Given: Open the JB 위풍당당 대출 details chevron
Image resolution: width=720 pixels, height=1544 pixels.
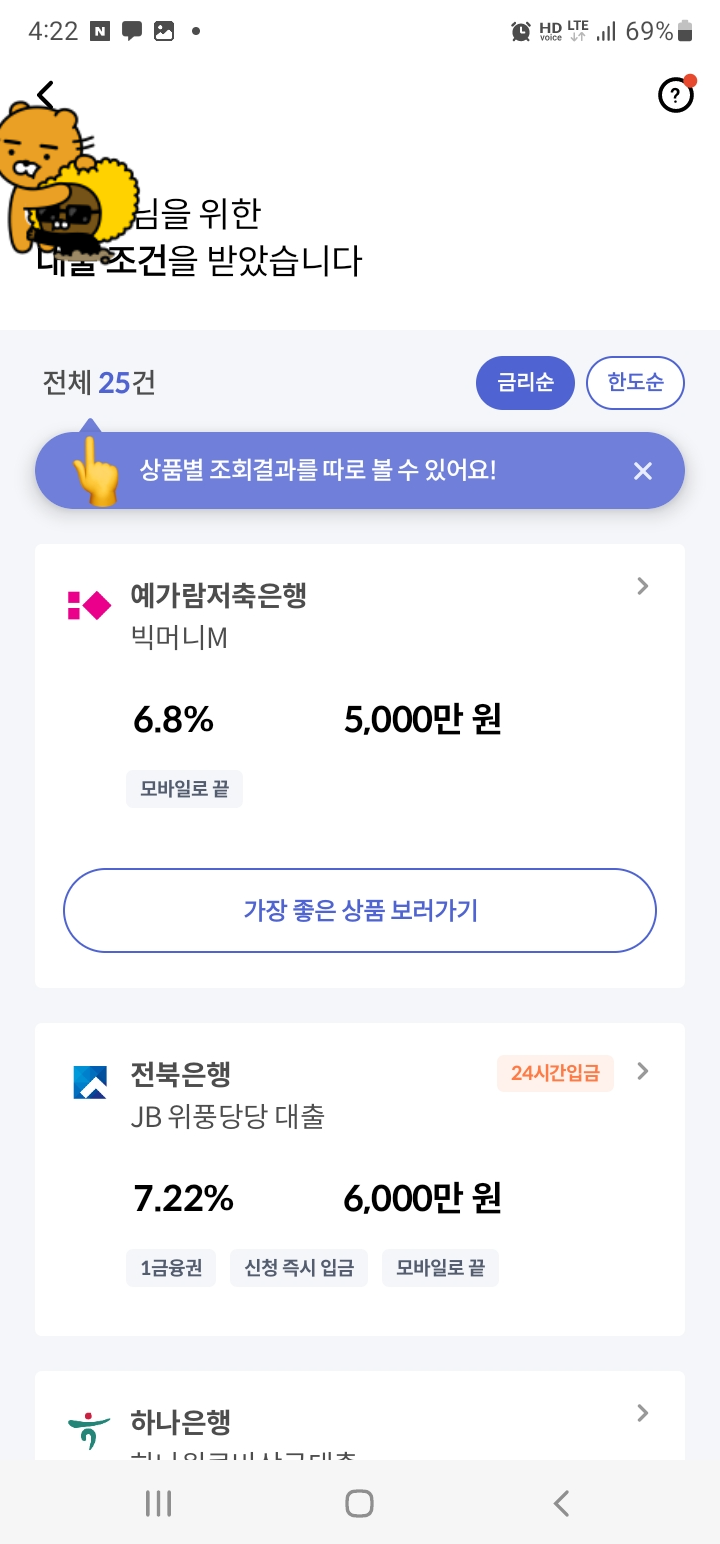Looking at the screenshot, I should [643, 1072].
